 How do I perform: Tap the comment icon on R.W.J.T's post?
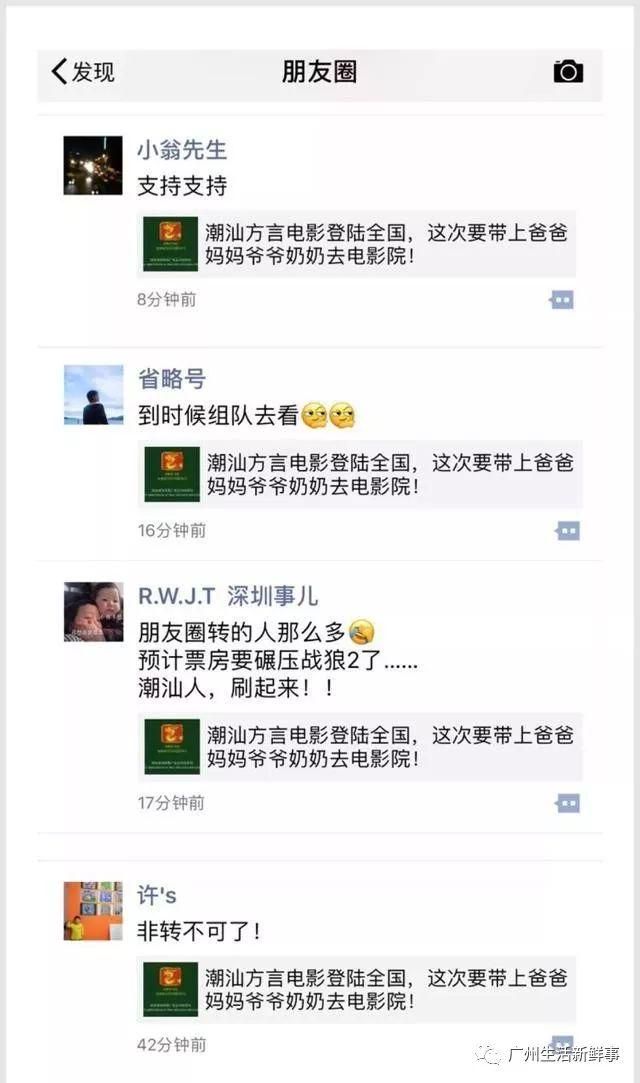click(x=568, y=803)
